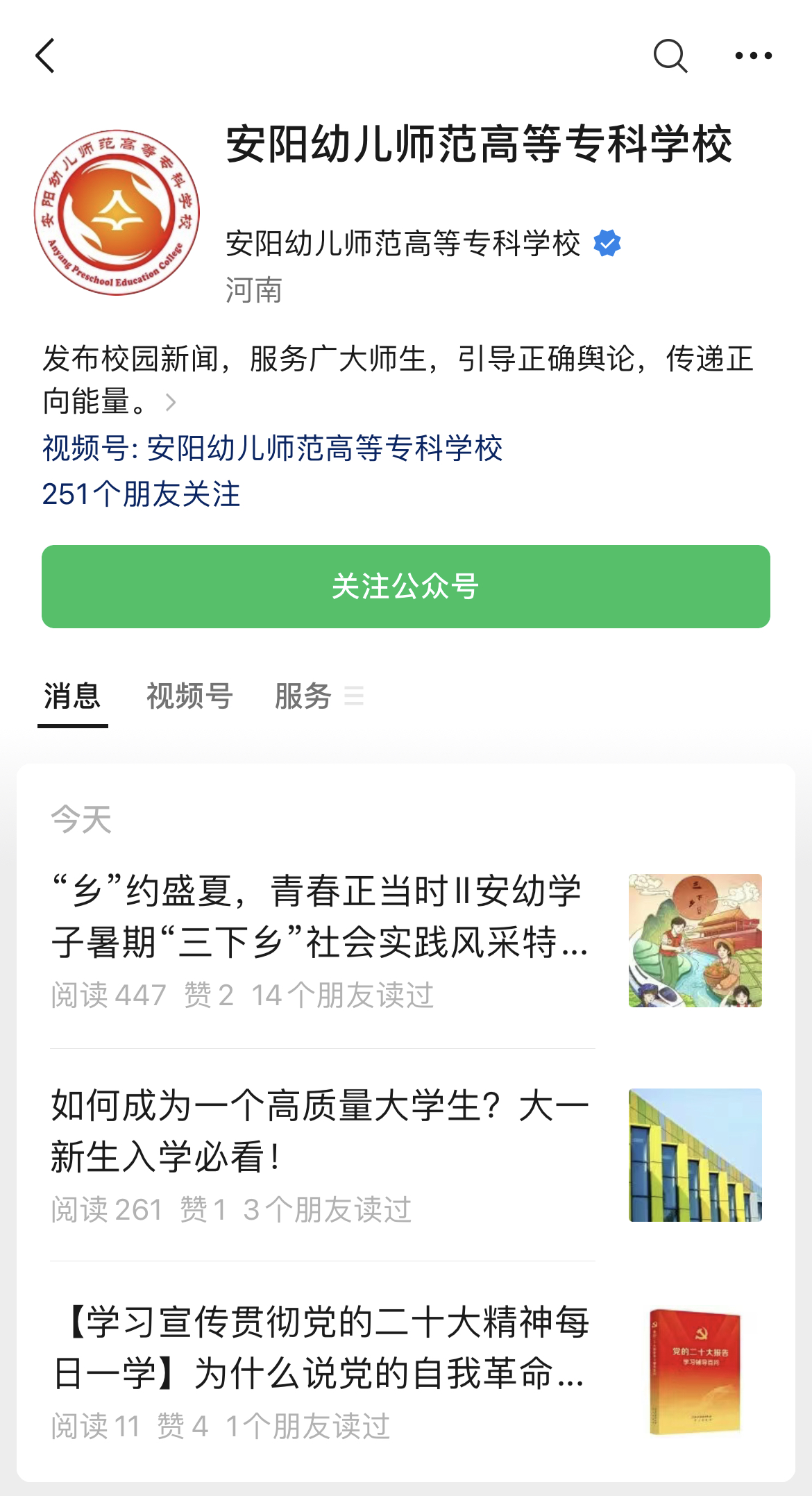Tap the account's round logo avatar
This screenshot has width=812, height=1496.
[x=117, y=212]
